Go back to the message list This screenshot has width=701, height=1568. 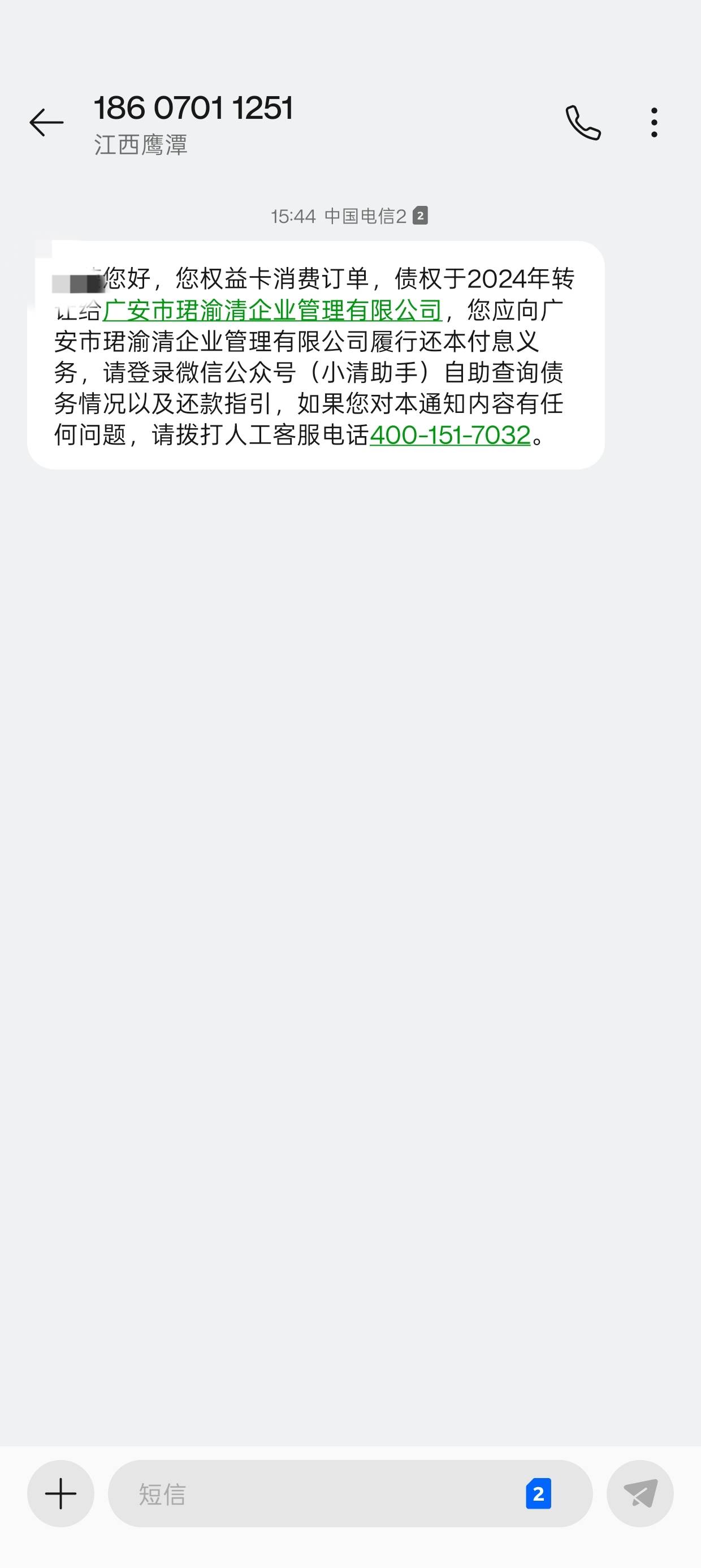(46, 122)
